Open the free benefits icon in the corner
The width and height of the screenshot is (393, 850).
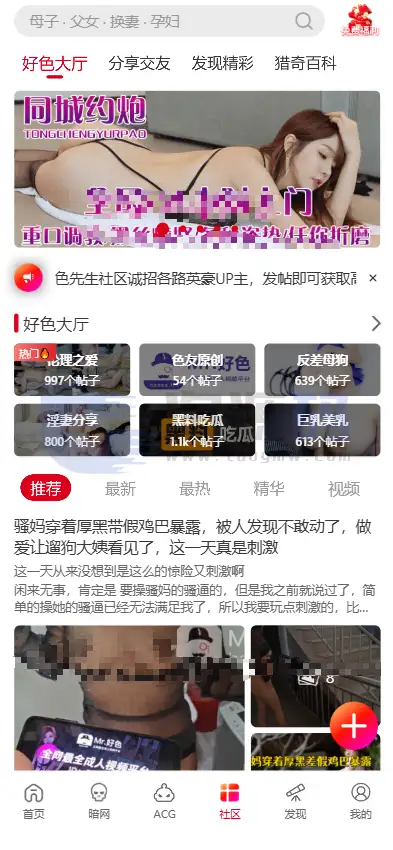coord(360,21)
